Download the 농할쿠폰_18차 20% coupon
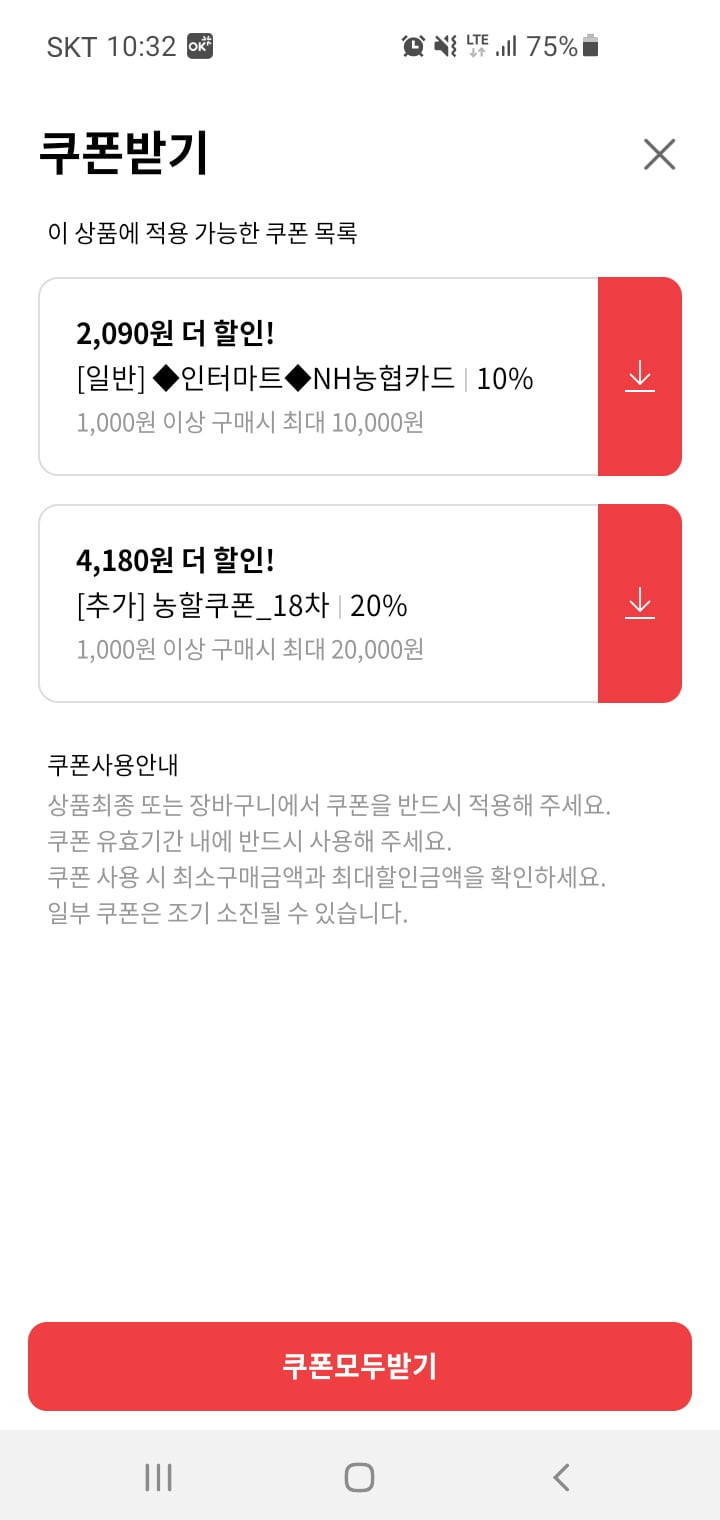 [640, 603]
